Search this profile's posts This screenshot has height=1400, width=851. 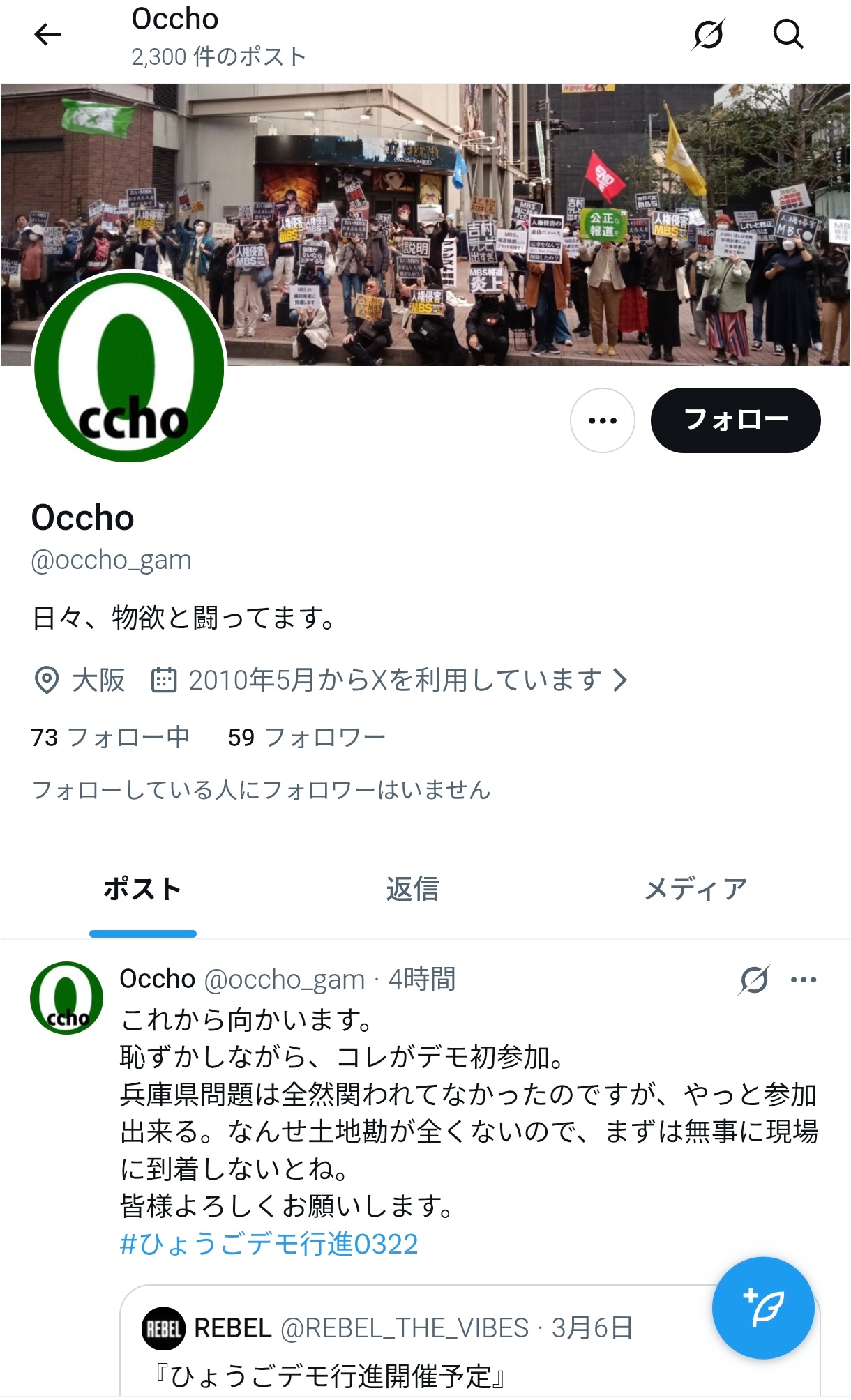[788, 34]
